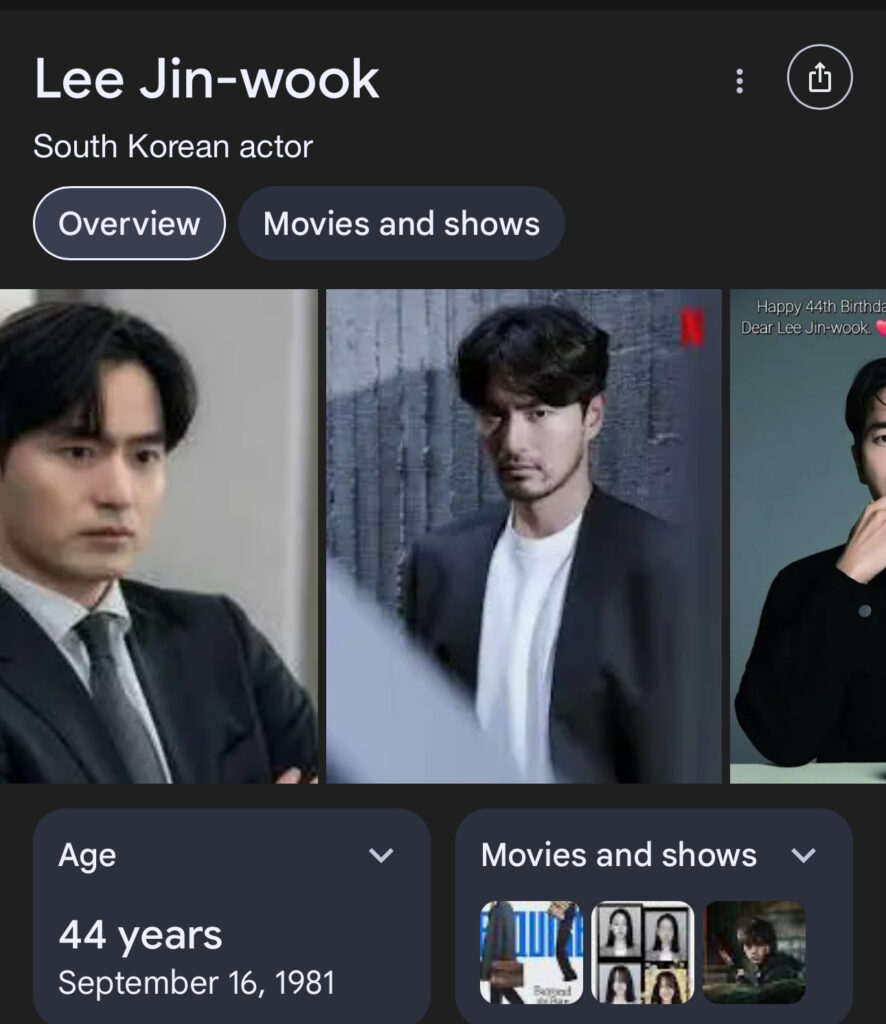Open the Happy 44th Birthday image
The height and width of the screenshot is (1024, 886).
point(808,536)
